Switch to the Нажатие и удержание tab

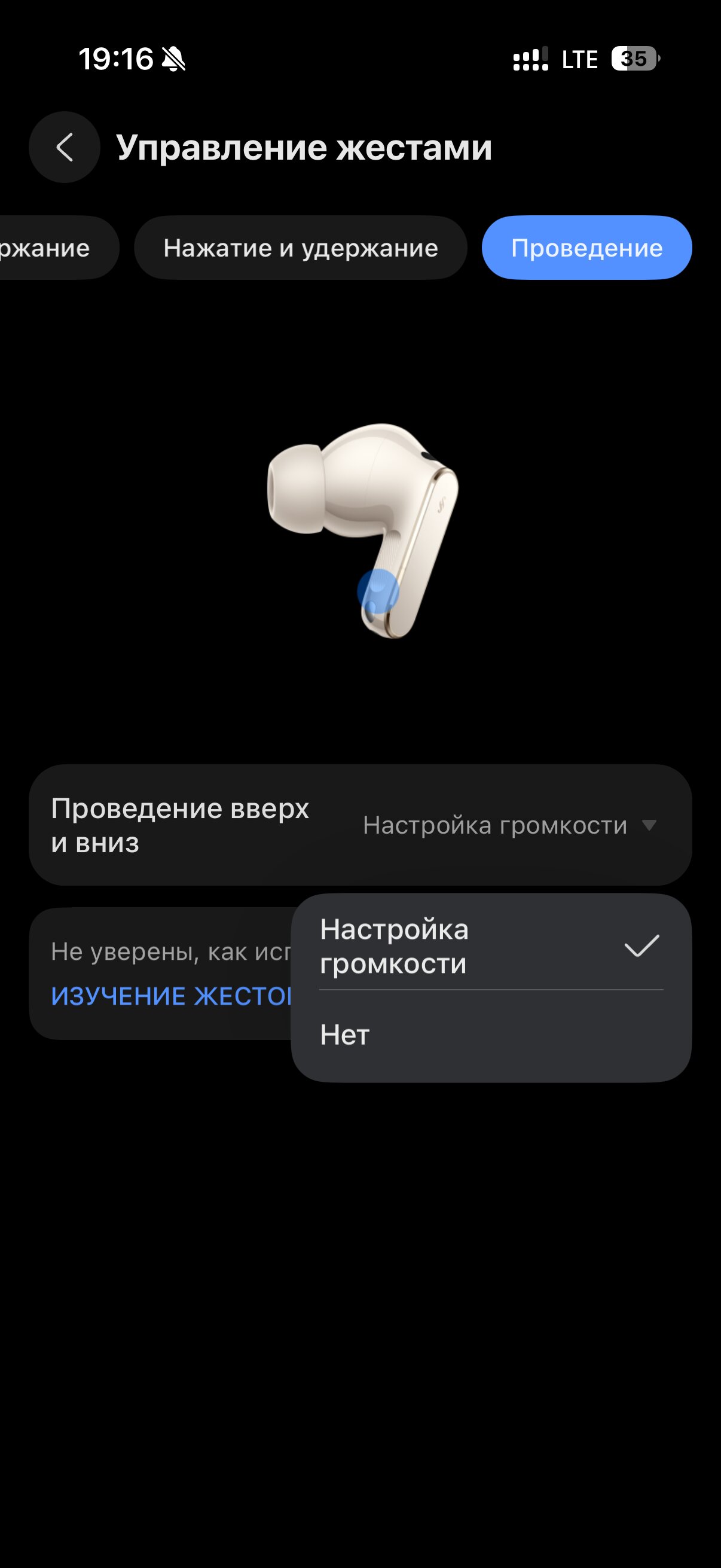pyautogui.click(x=301, y=248)
